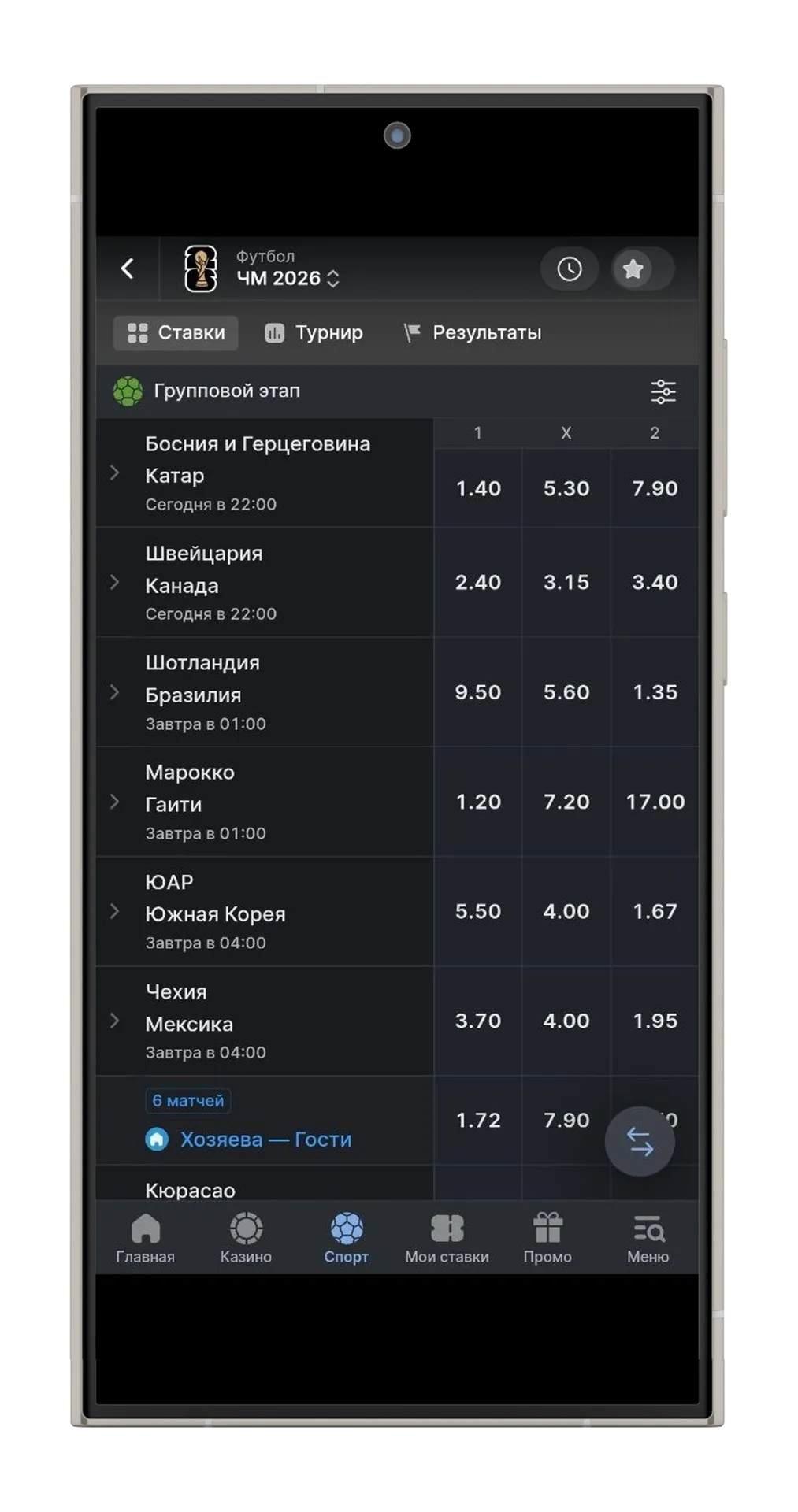Add ЧМ 2026 to favorites
Viewport: 798px width, 1512px height.
[x=633, y=269]
